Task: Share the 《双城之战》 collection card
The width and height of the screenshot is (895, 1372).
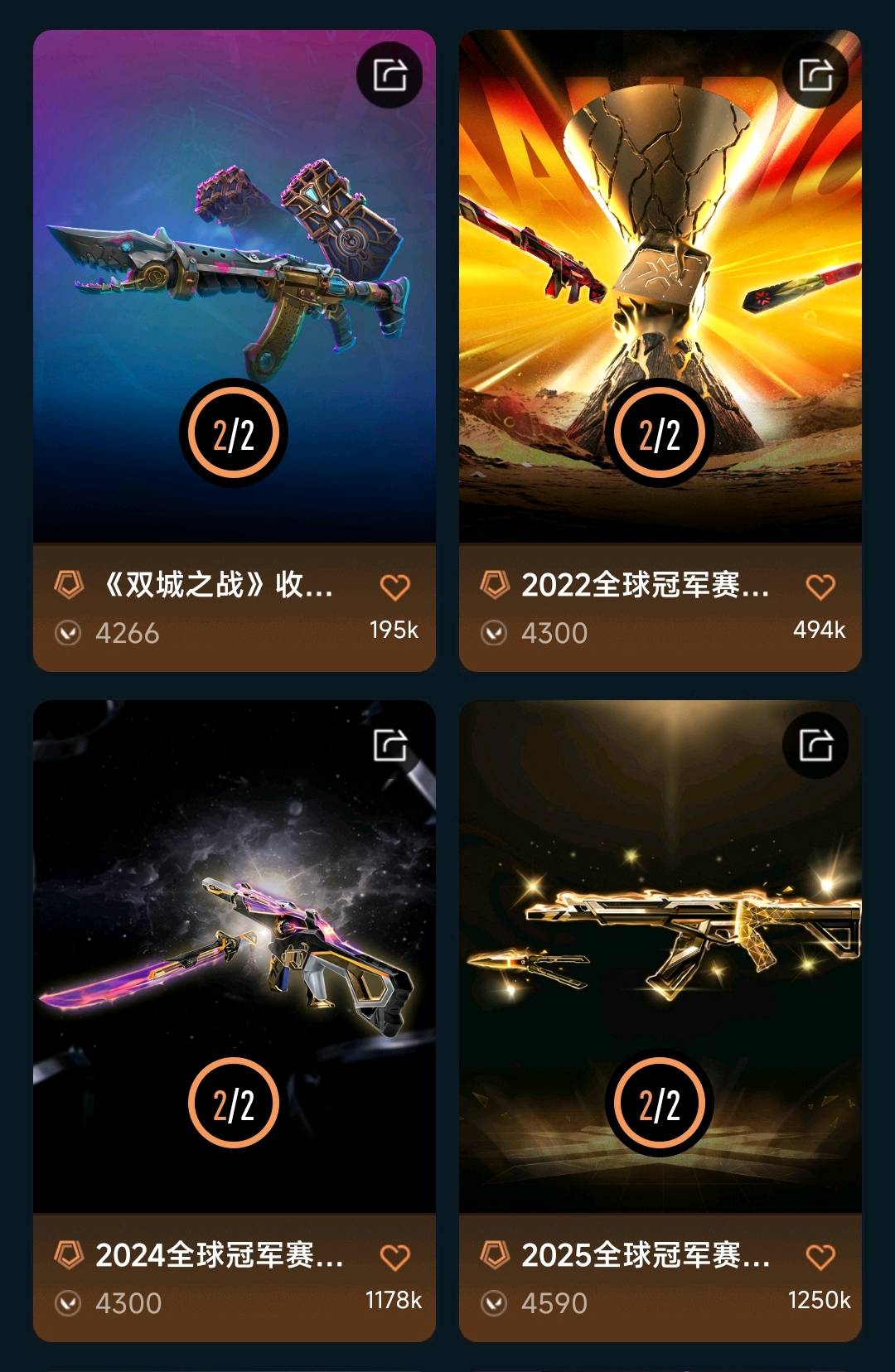Action: tap(389, 75)
